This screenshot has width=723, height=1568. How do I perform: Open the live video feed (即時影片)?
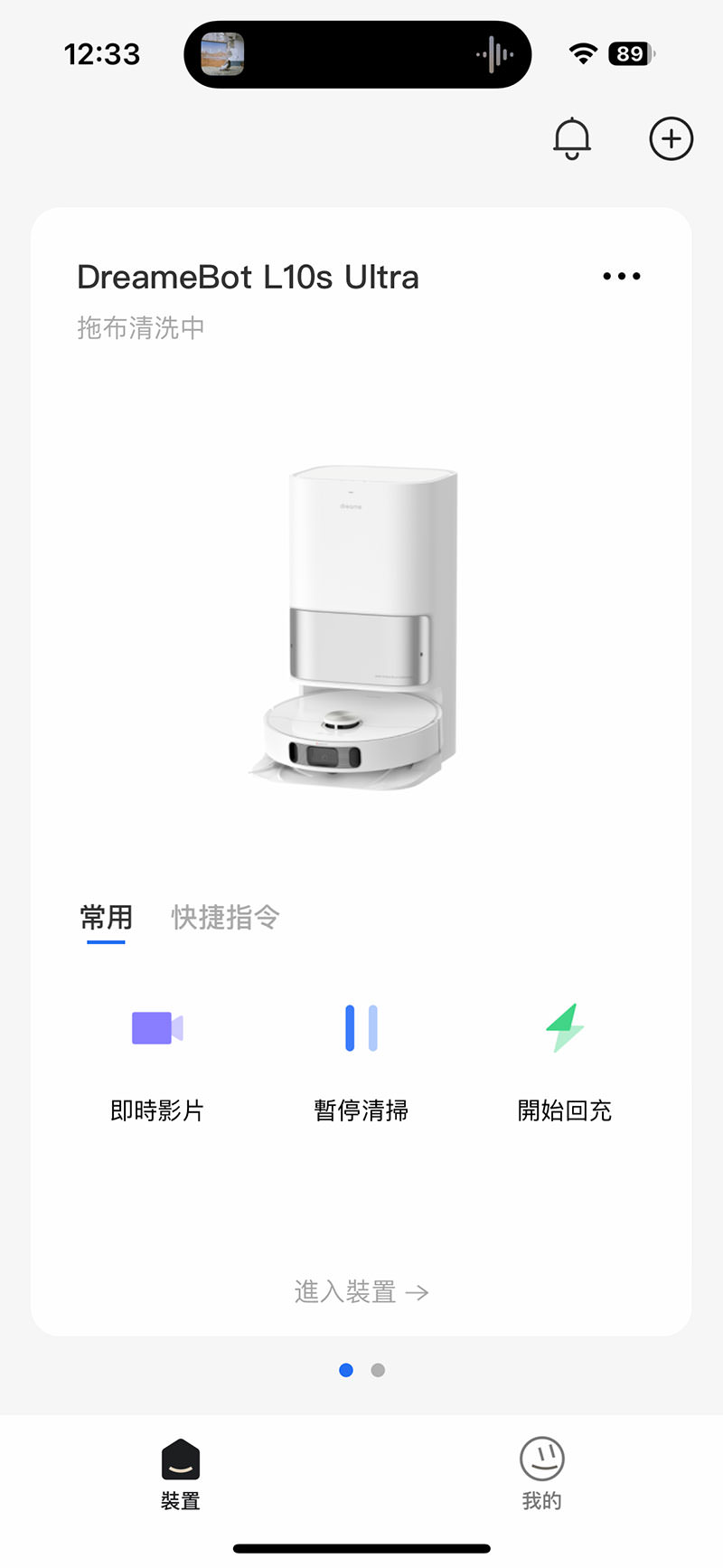click(155, 1028)
